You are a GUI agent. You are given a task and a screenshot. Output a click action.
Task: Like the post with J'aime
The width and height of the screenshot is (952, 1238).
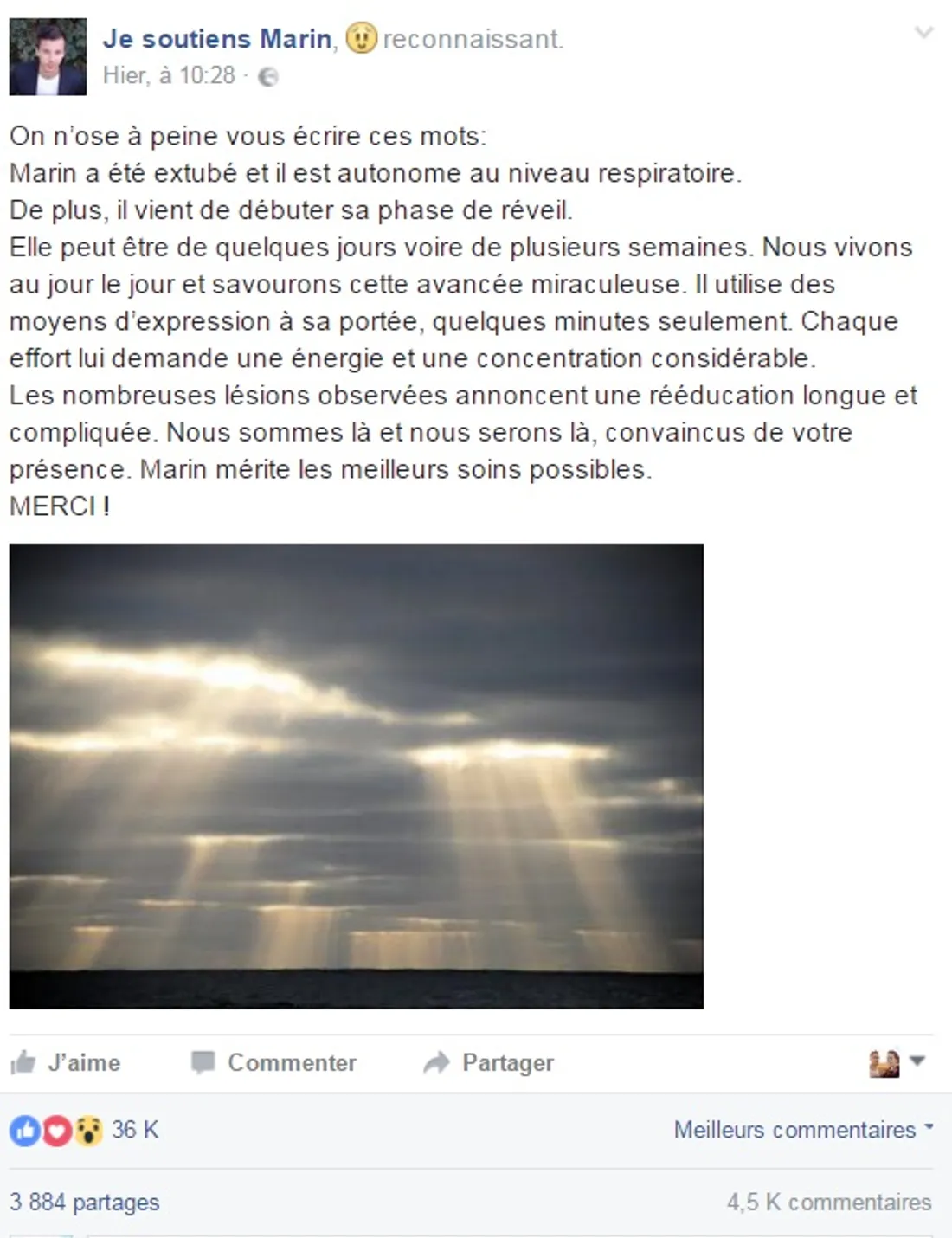pos(67,1062)
